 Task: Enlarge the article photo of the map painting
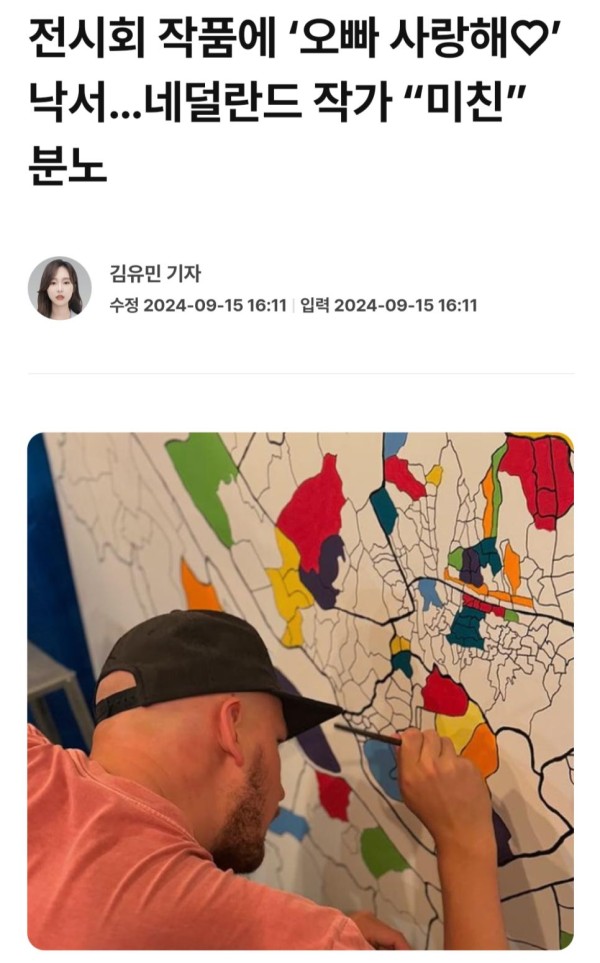tap(300, 690)
